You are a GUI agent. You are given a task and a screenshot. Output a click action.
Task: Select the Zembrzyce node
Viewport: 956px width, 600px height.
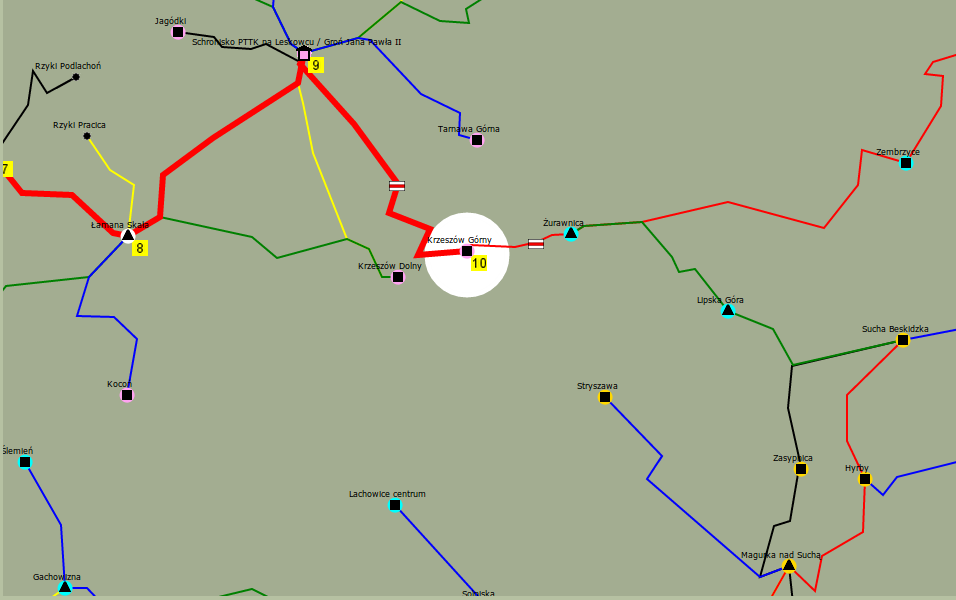pos(906,163)
